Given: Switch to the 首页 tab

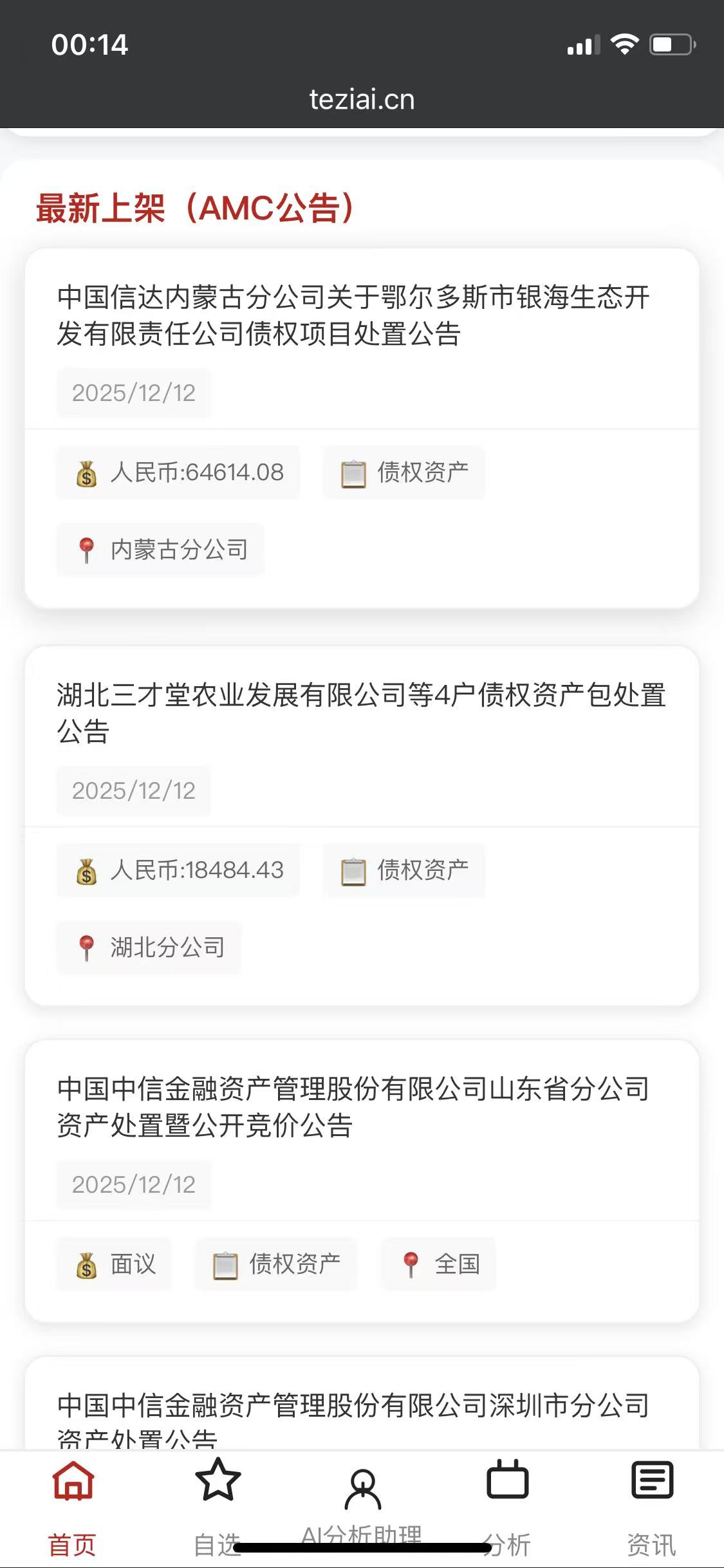Looking at the screenshot, I should 73,1507.
